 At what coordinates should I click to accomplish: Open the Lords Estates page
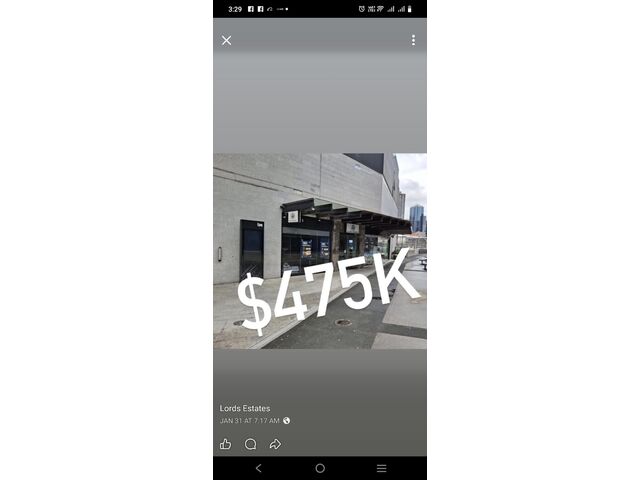pyautogui.click(x=245, y=408)
